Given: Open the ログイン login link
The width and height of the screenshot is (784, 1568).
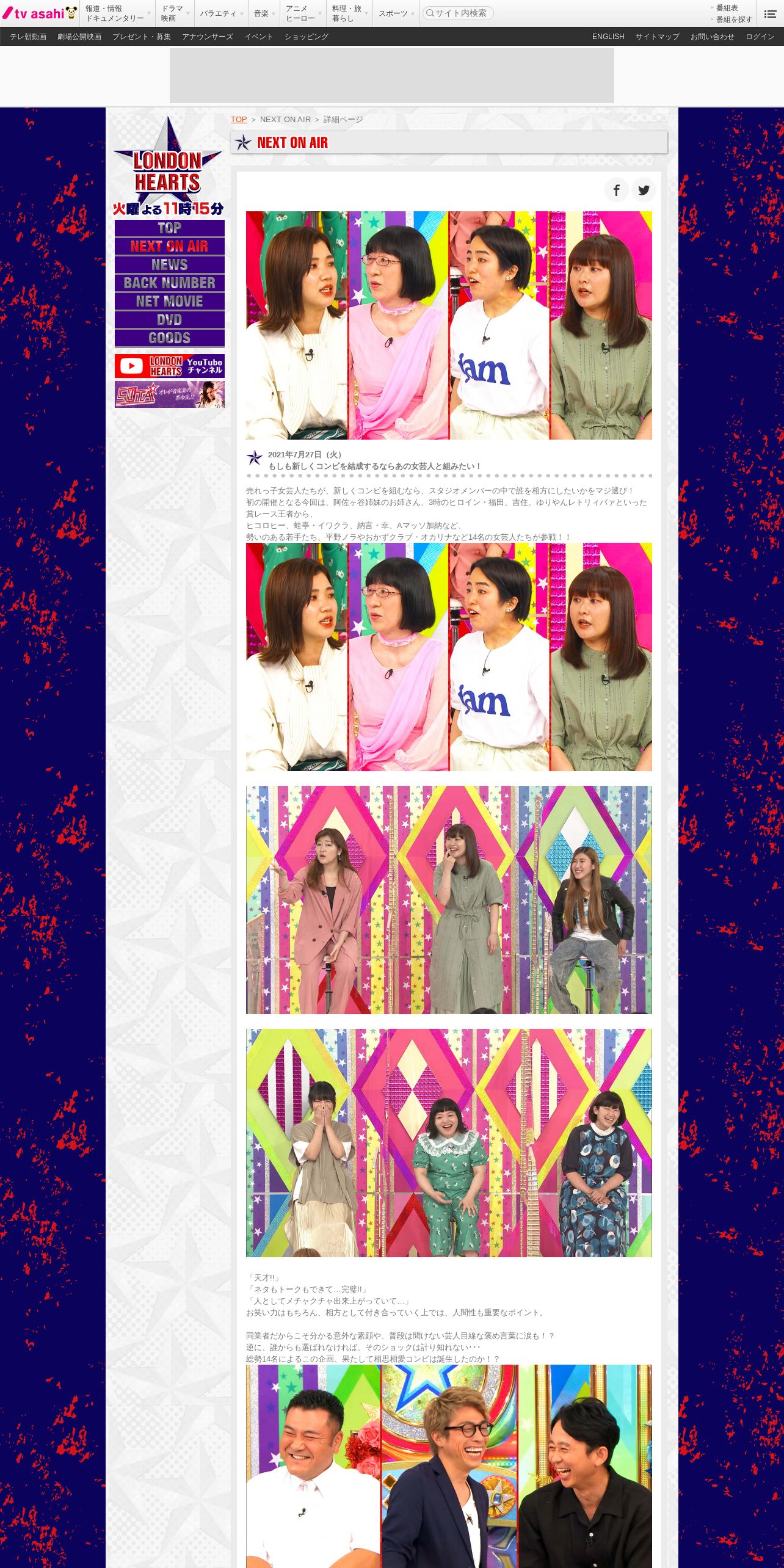Looking at the screenshot, I should coord(760,37).
